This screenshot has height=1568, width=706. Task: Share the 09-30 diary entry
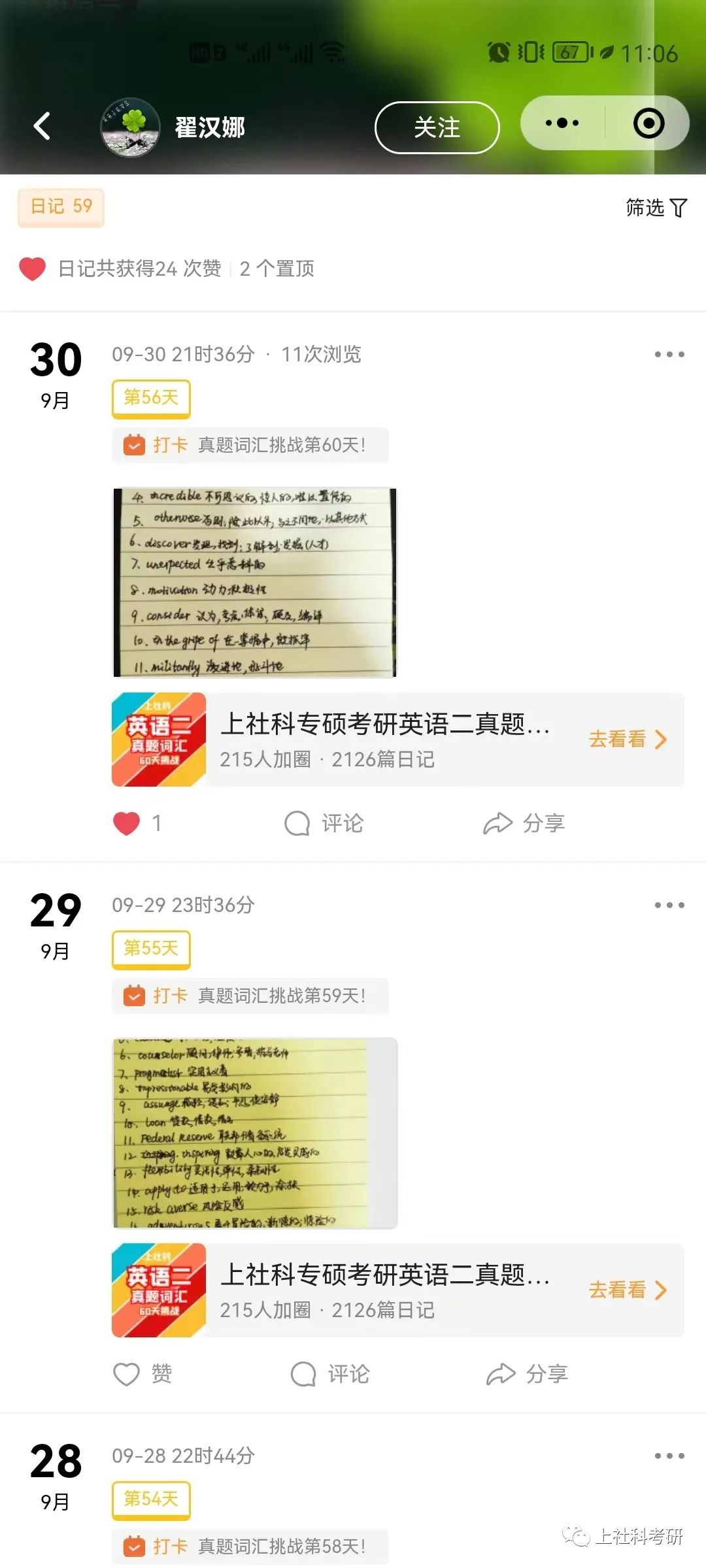pyautogui.click(x=524, y=823)
